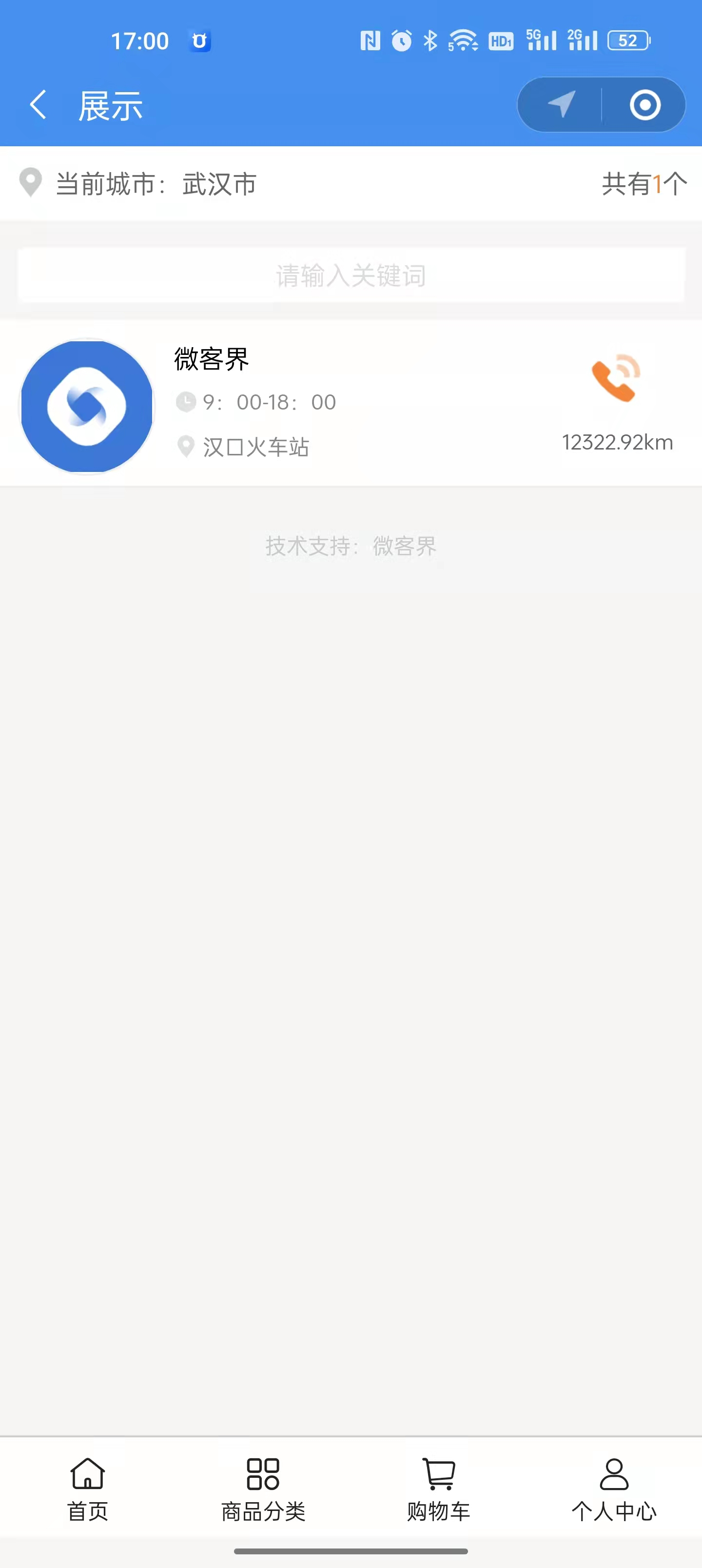Go back from the 展示 page
702x1568 pixels.
[x=39, y=105]
